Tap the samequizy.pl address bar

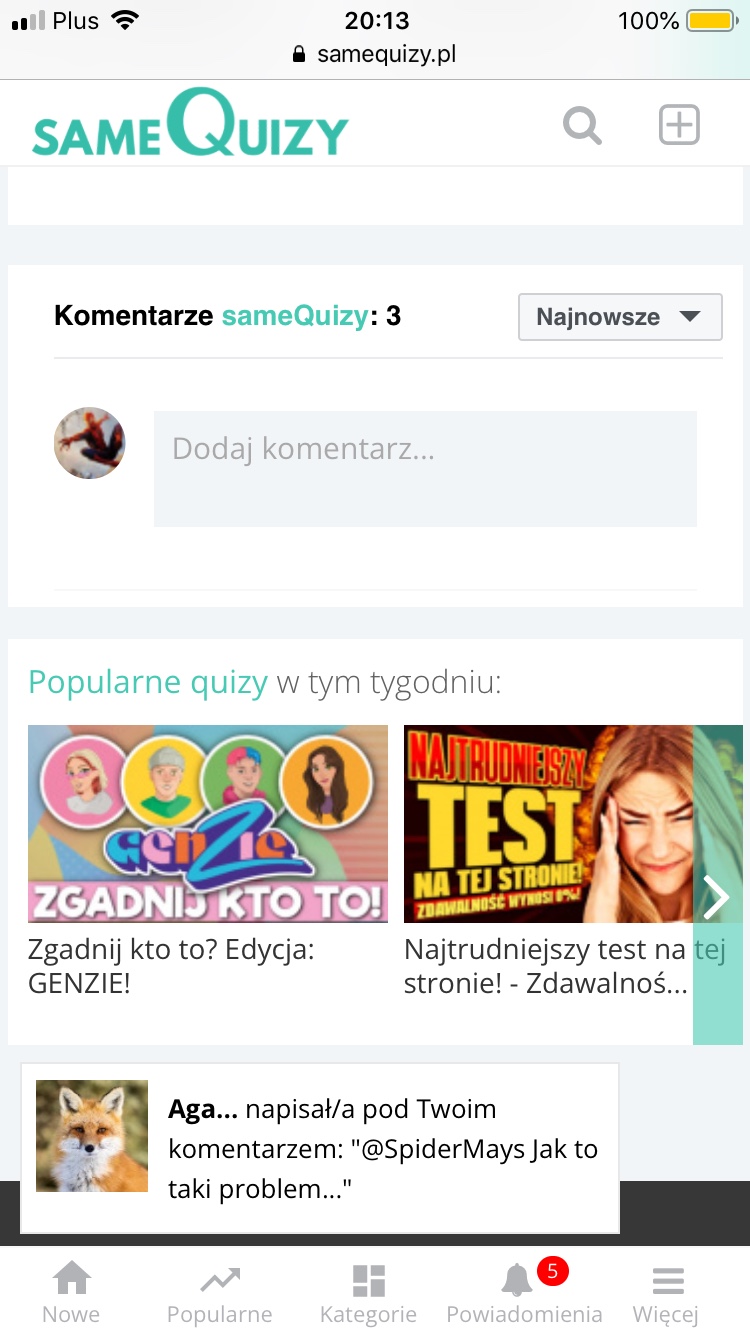(x=375, y=54)
